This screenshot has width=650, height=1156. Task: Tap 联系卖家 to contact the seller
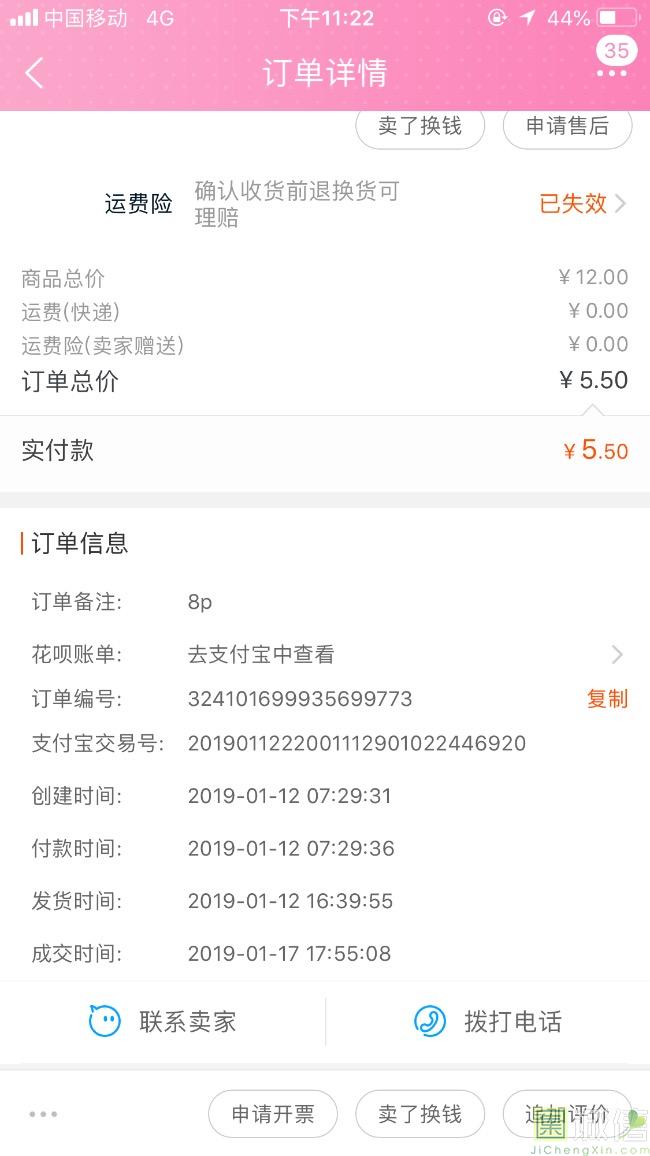click(163, 1022)
